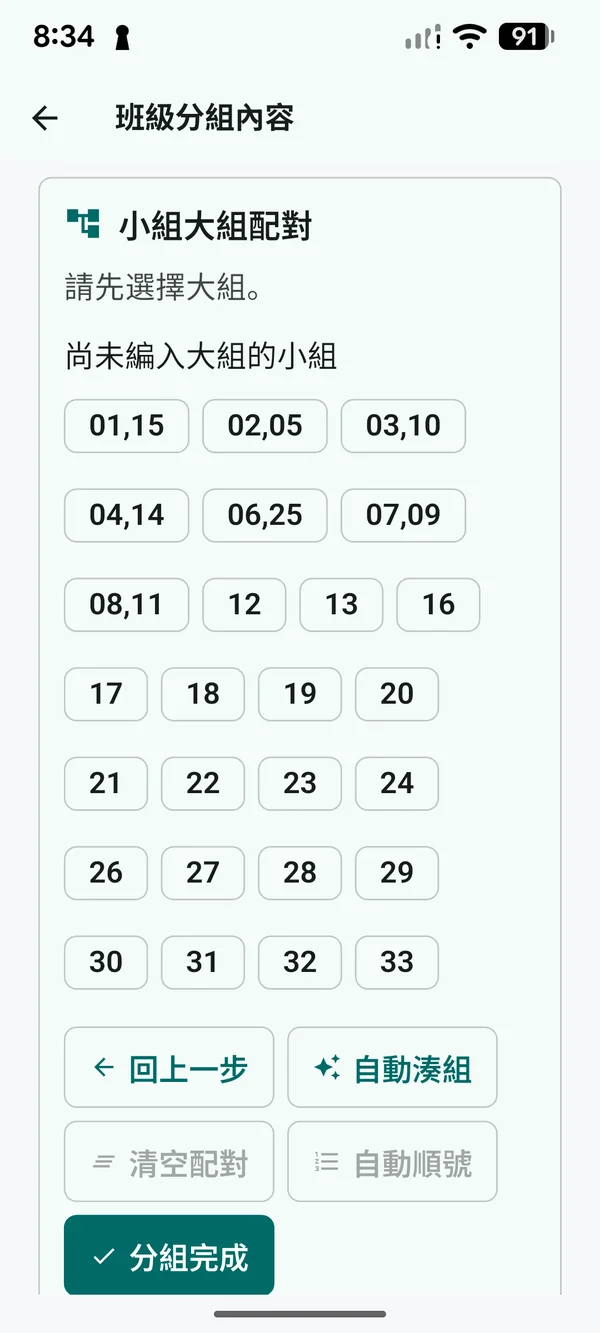Select subgroup 22
The width and height of the screenshot is (600, 1333).
point(203,783)
